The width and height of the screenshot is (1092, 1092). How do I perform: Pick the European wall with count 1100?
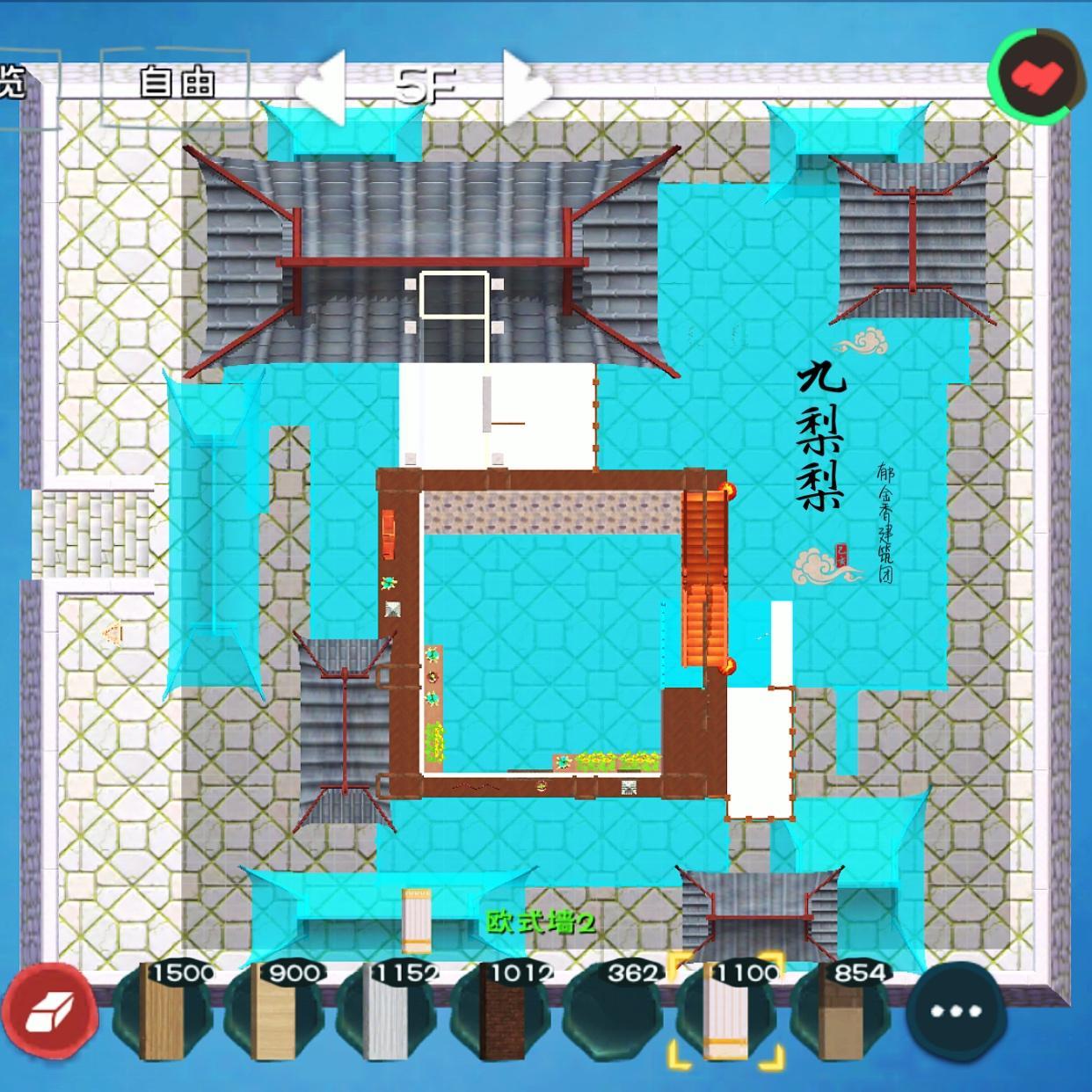[726, 1013]
